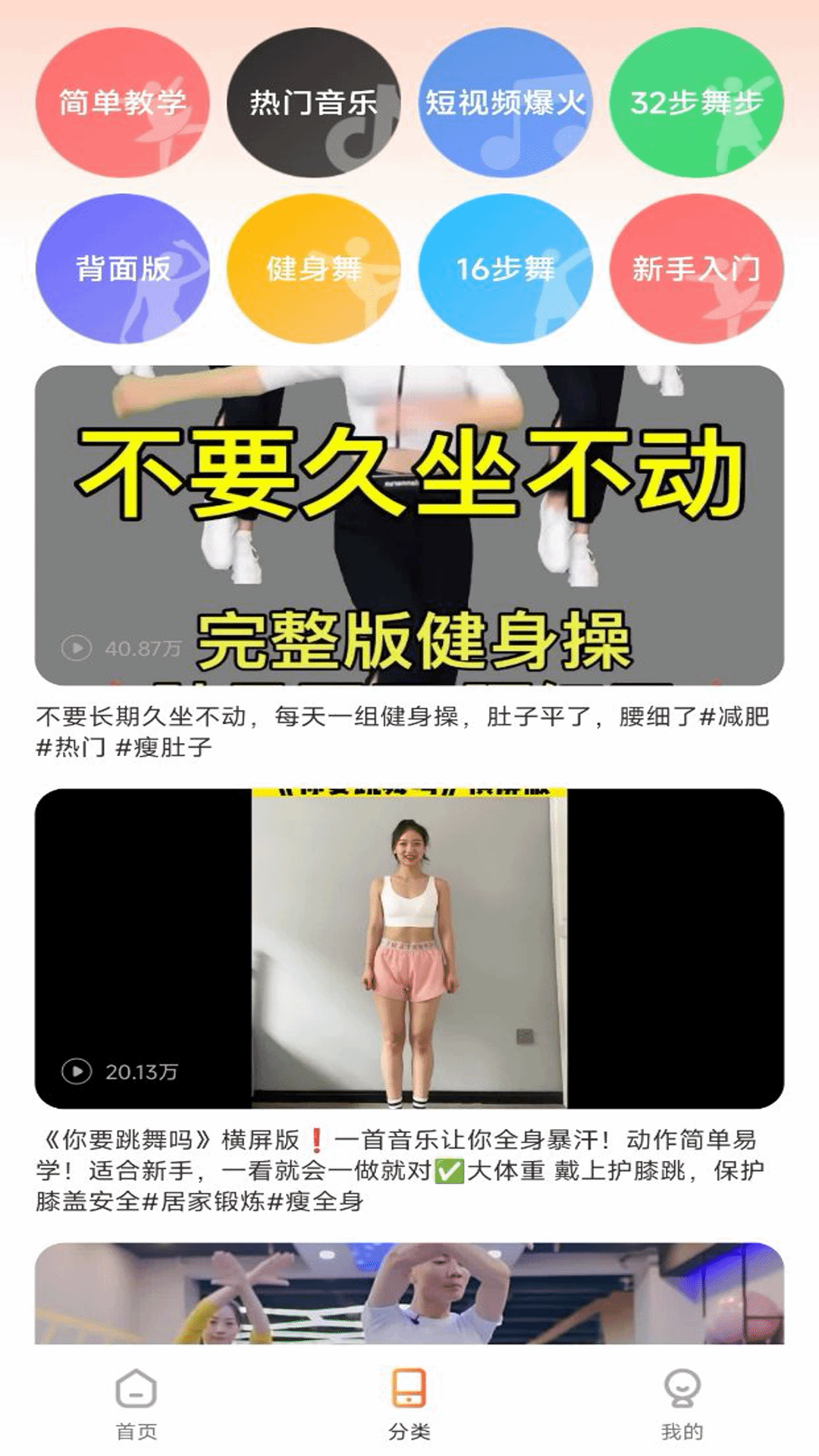Image resolution: width=819 pixels, height=1456 pixels.
Task: Go to the 新手入门 category
Action: point(696,268)
